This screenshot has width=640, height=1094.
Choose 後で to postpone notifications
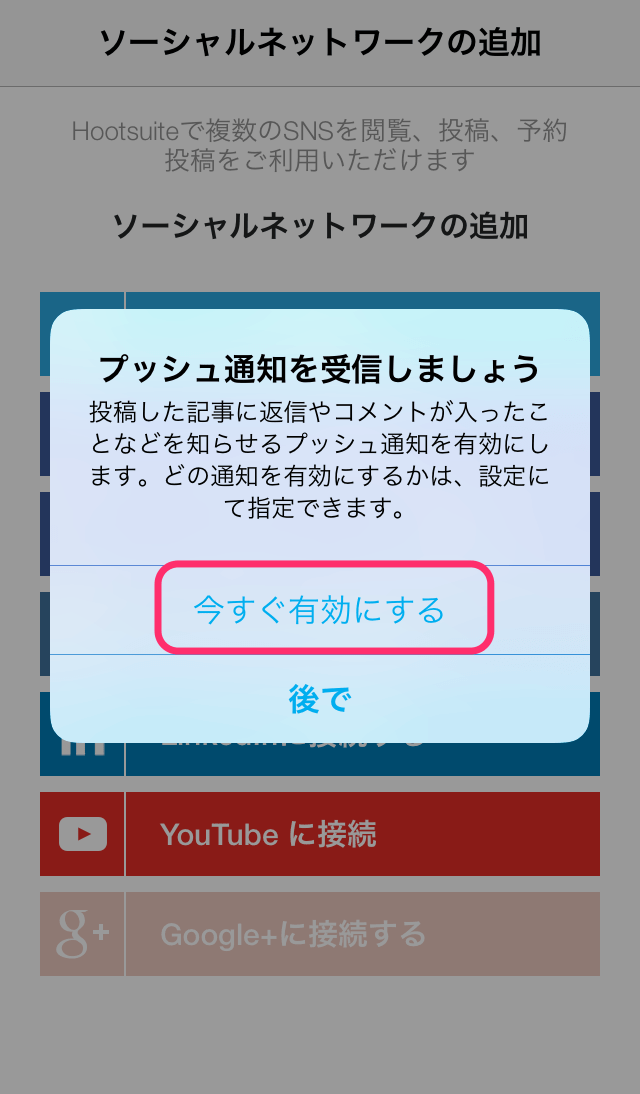tap(320, 699)
